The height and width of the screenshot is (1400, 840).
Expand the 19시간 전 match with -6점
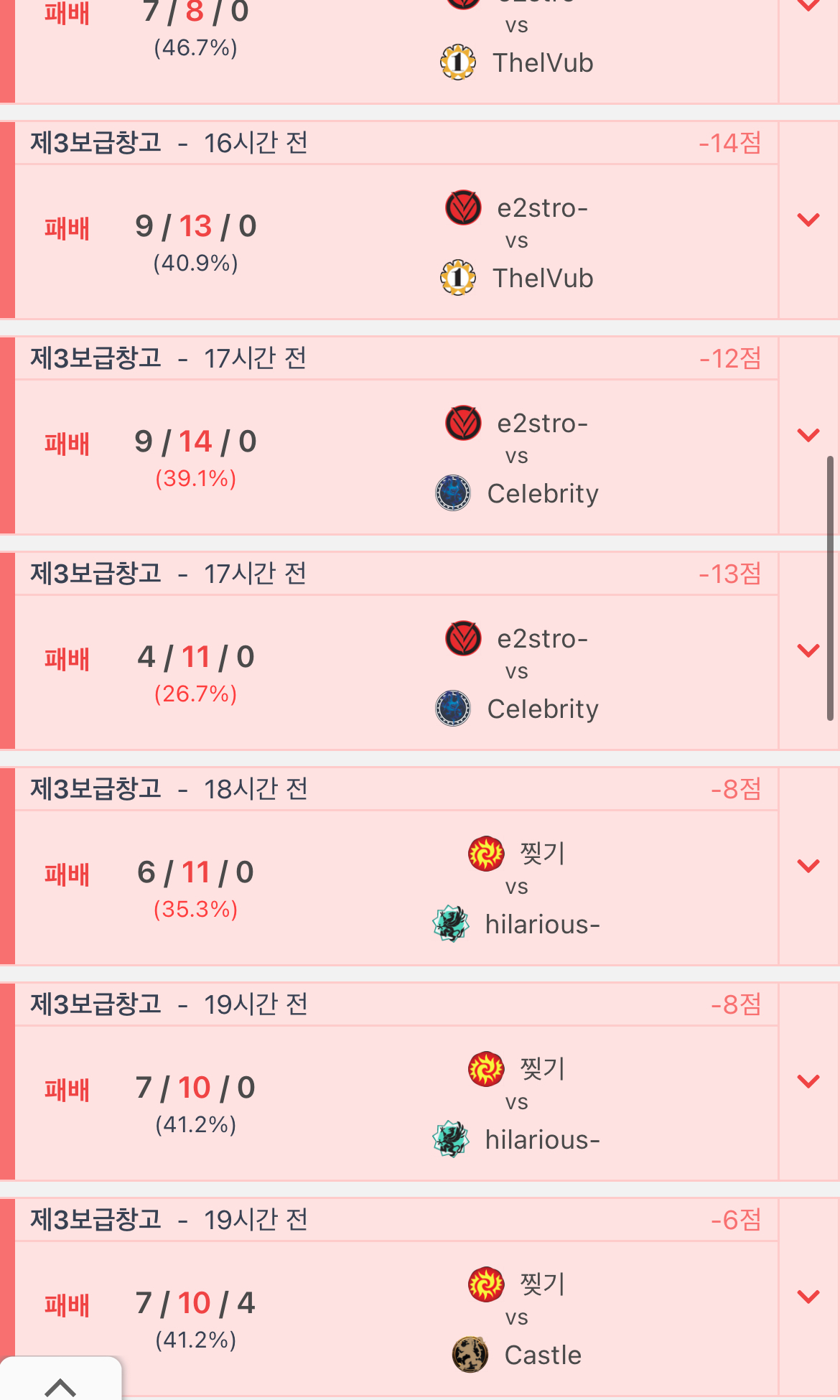click(x=808, y=1297)
